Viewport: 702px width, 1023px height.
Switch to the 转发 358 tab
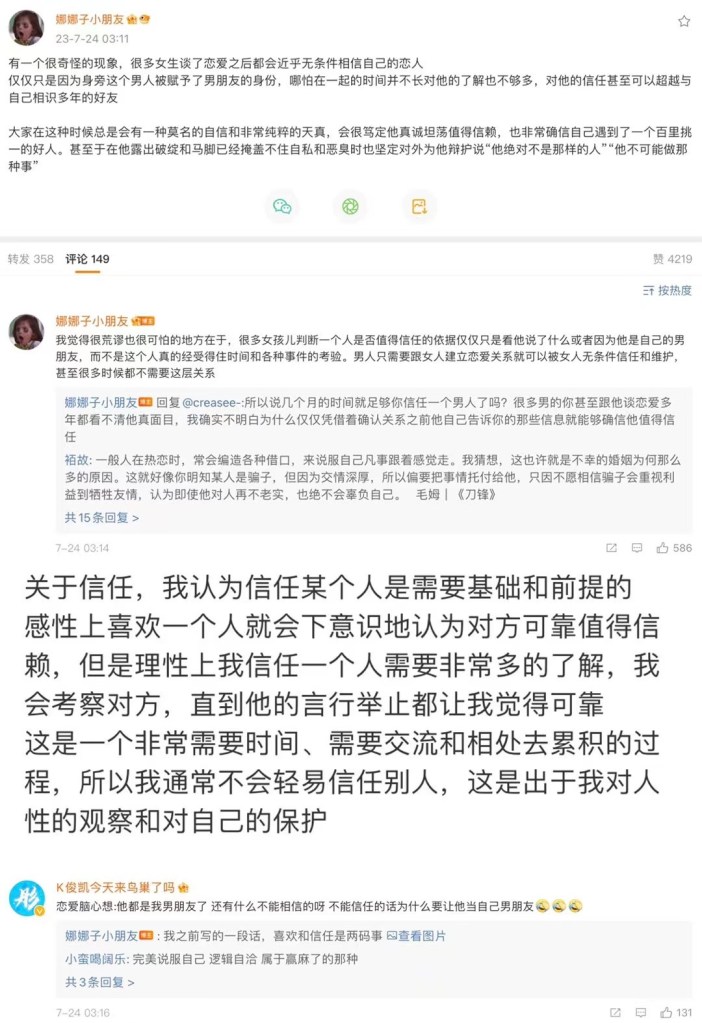[x=31, y=259]
